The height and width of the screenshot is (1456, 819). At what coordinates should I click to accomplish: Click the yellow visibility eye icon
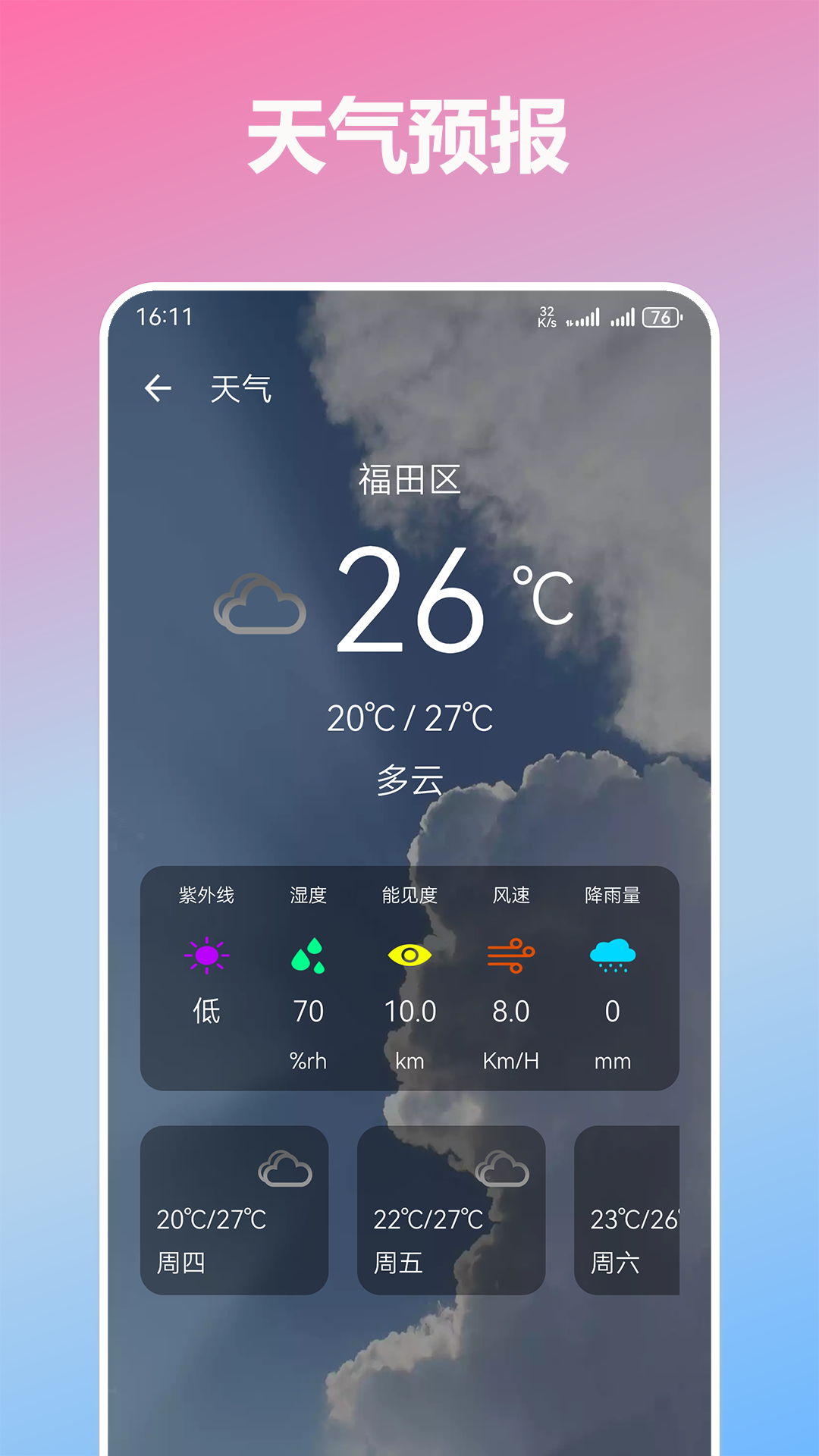click(x=410, y=954)
